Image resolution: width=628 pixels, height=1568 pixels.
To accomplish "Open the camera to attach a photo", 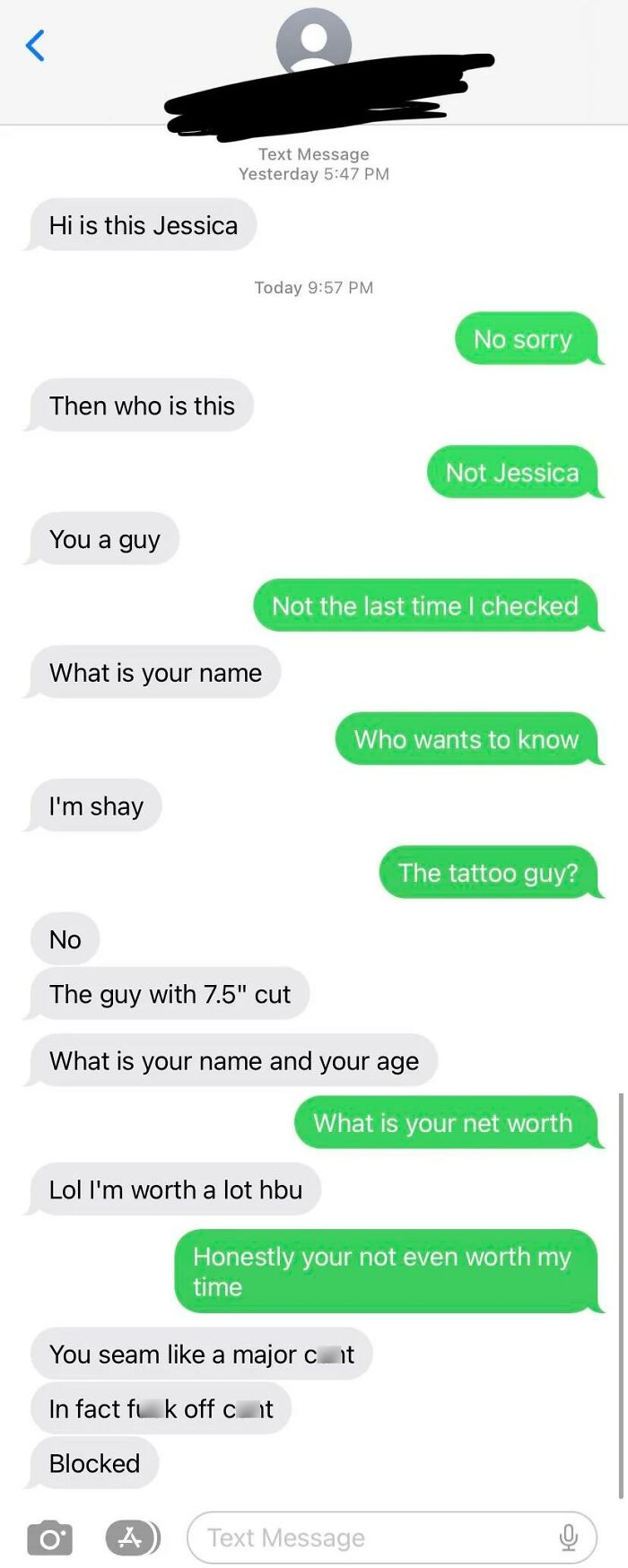I will click(49, 1538).
